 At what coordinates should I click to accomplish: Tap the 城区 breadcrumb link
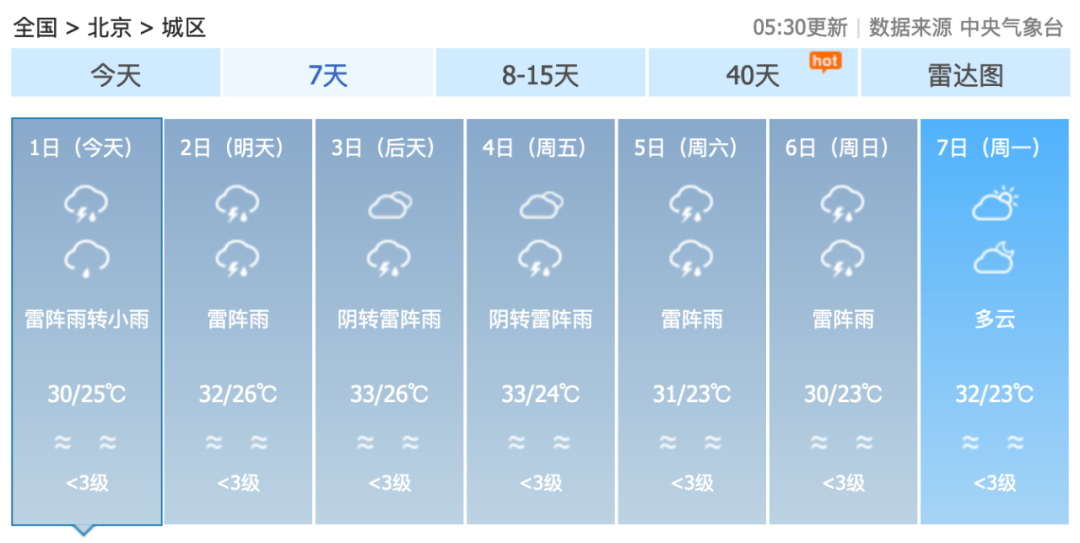pyautogui.click(x=182, y=27)
